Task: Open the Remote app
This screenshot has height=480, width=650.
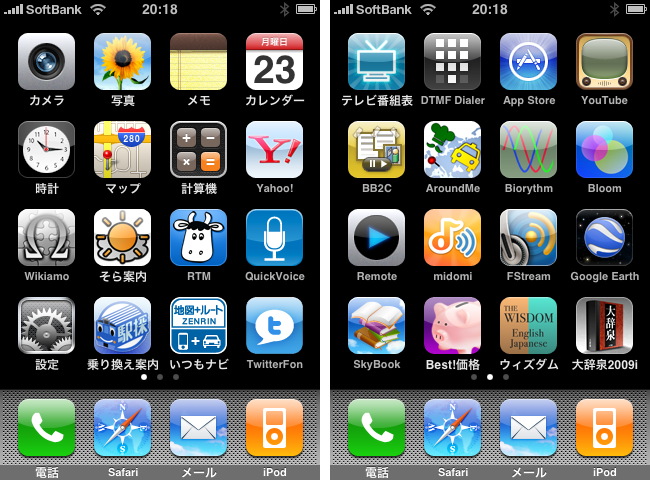Action: (376, 238)
